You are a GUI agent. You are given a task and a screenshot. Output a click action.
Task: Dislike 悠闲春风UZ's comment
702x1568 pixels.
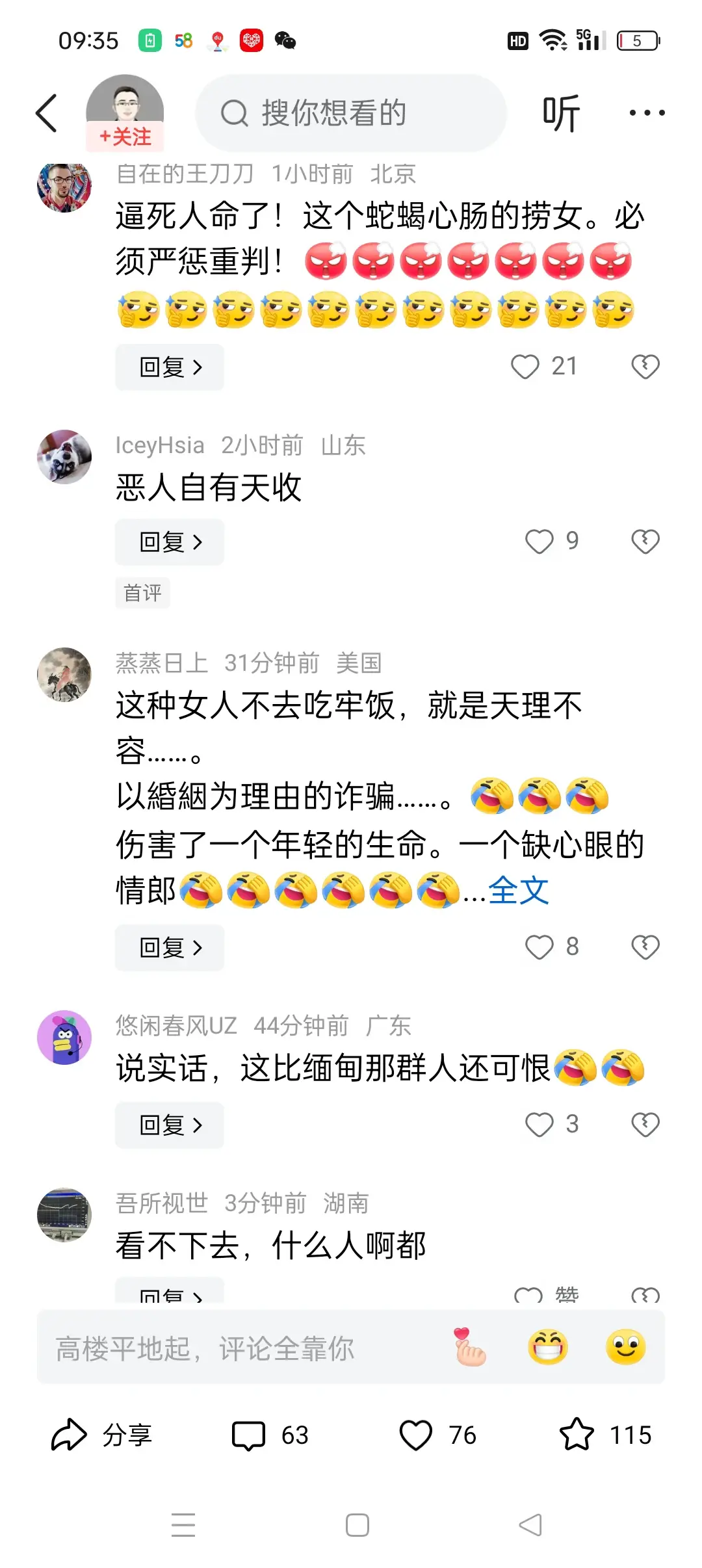tap(645, 1125)
